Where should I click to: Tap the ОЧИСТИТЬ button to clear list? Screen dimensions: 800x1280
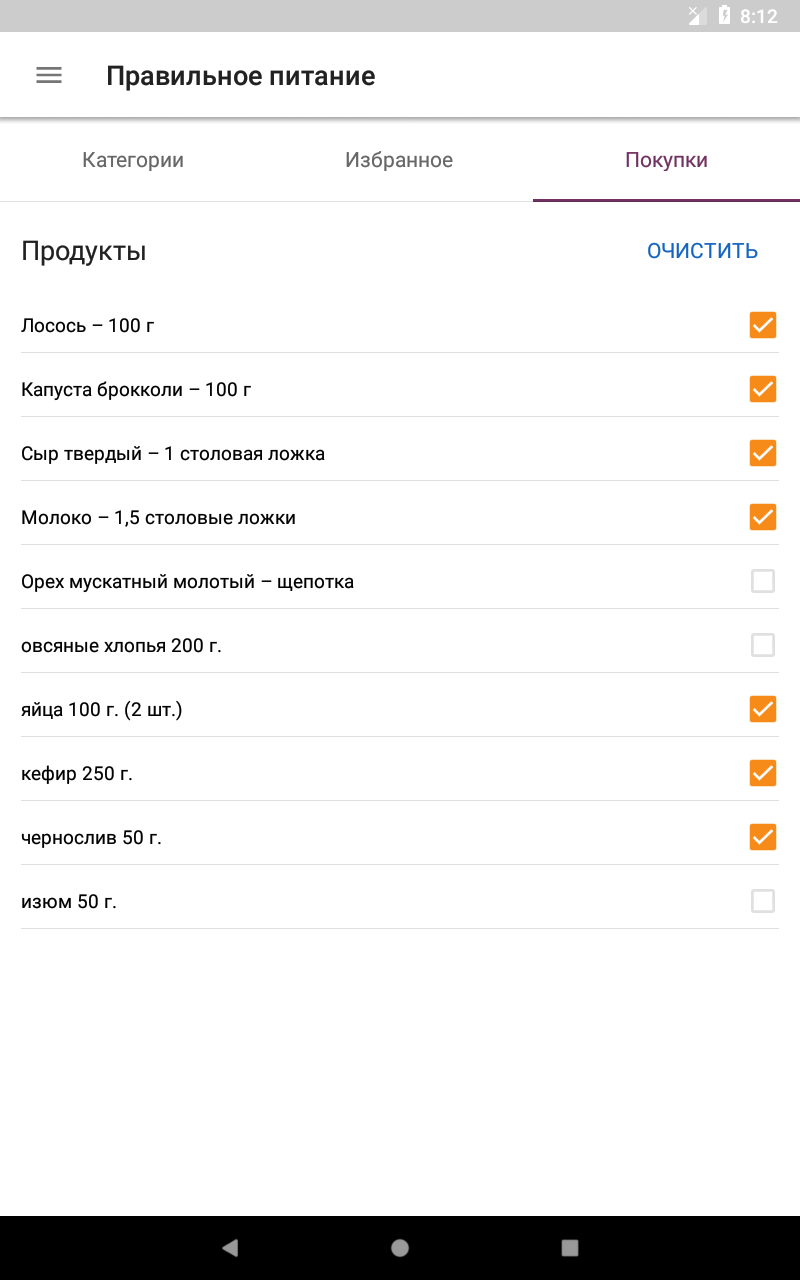coord(703,251)
